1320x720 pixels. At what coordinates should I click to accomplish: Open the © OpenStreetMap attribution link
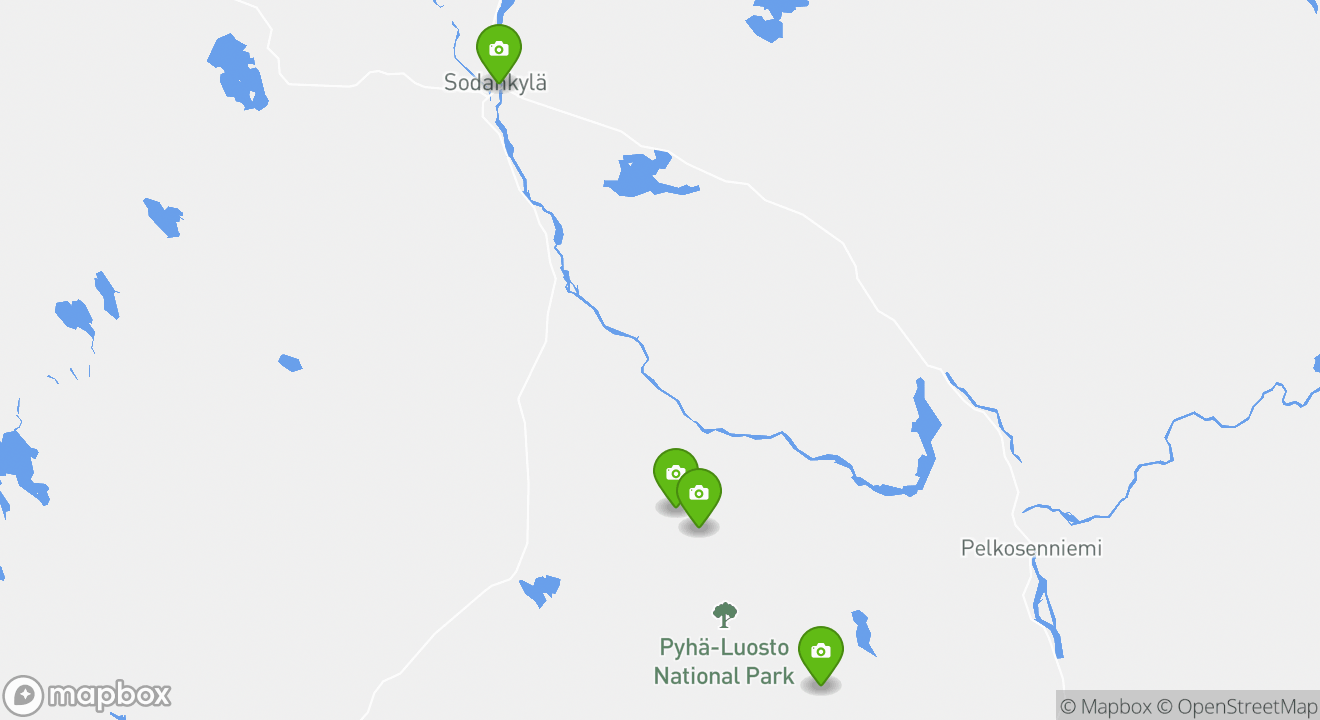click(x=1238, y=707)
